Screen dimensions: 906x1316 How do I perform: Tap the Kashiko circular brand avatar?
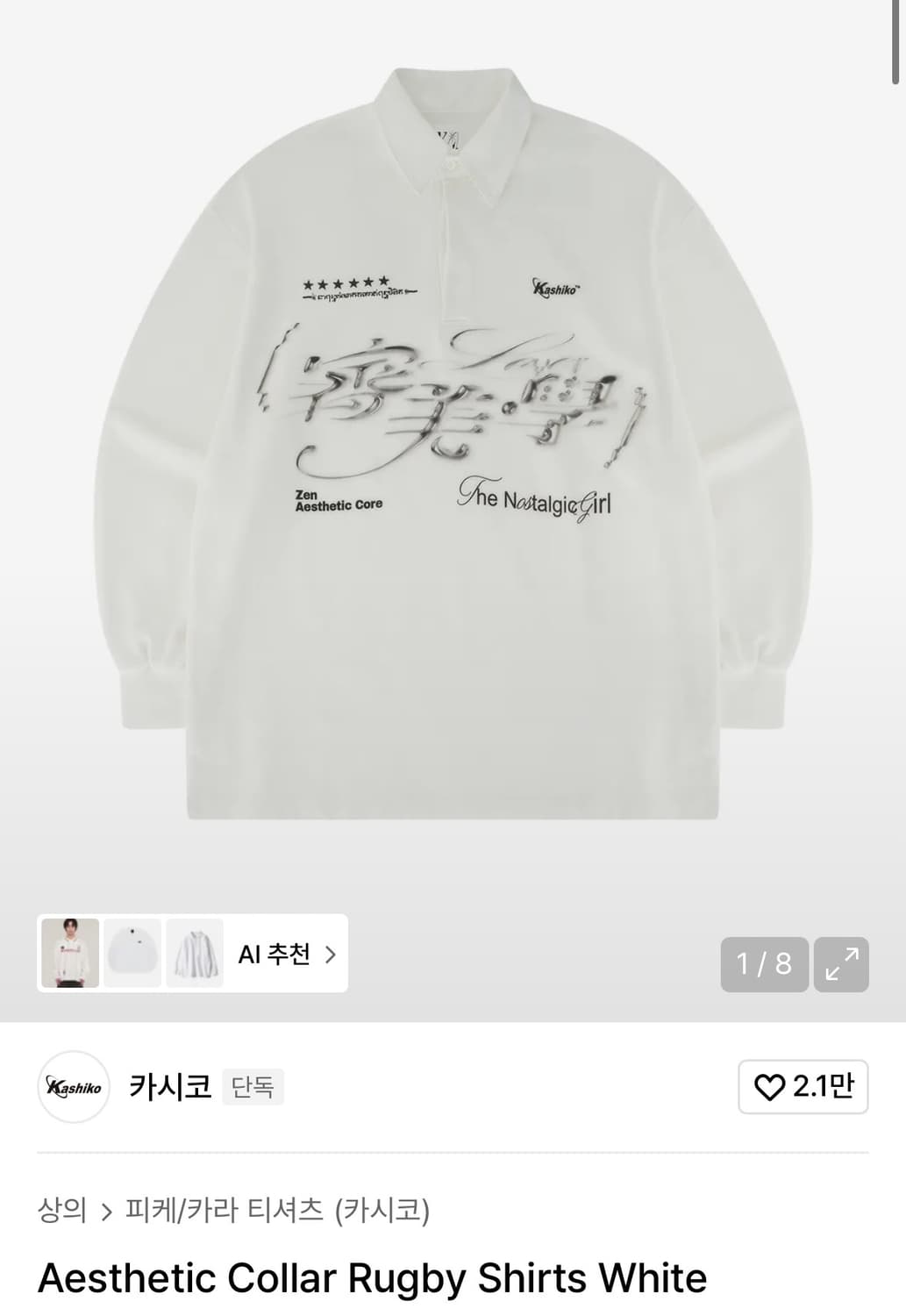[x=73, y=1087]
